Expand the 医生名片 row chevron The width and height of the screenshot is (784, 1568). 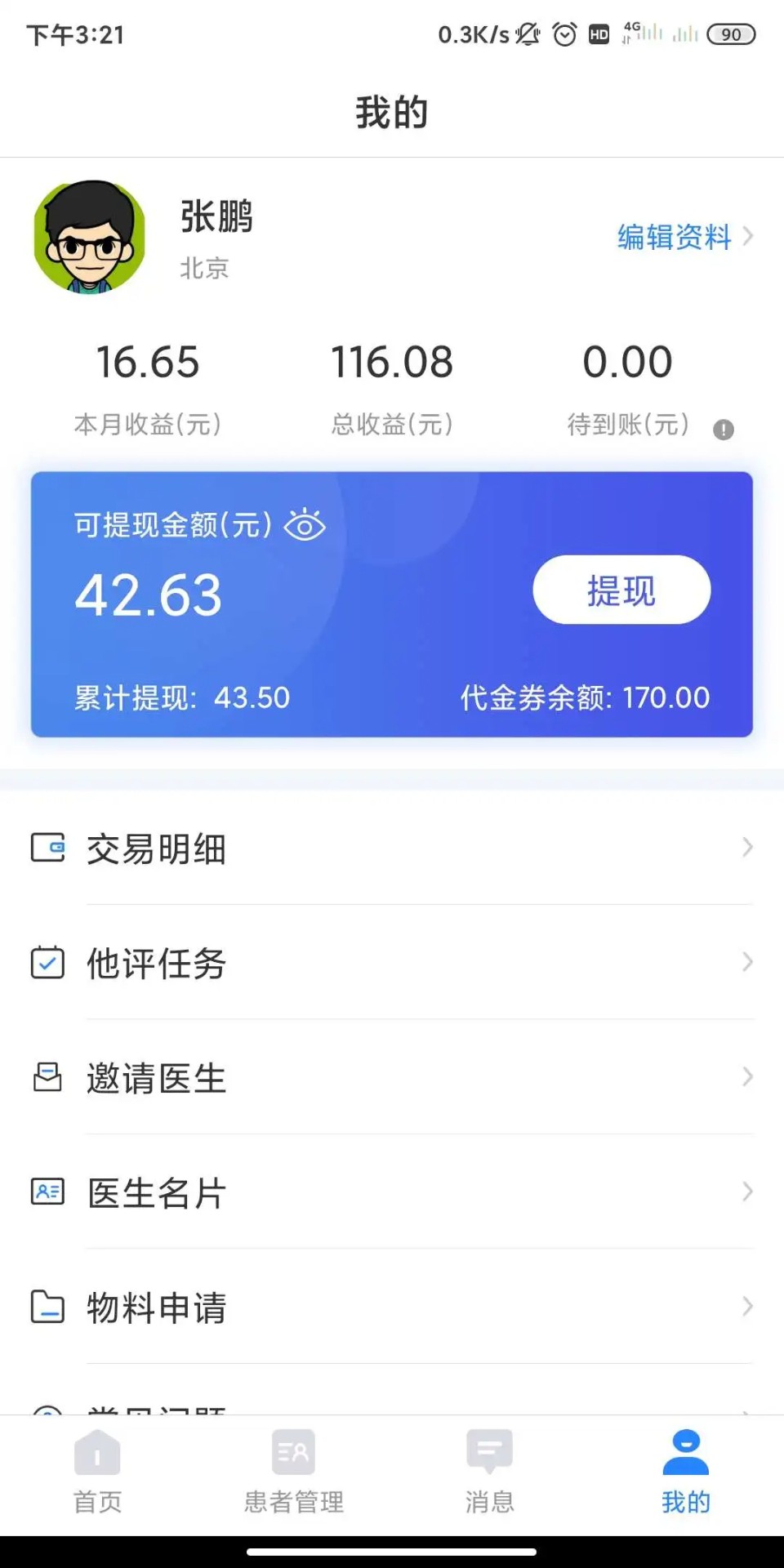(747, 1192)
